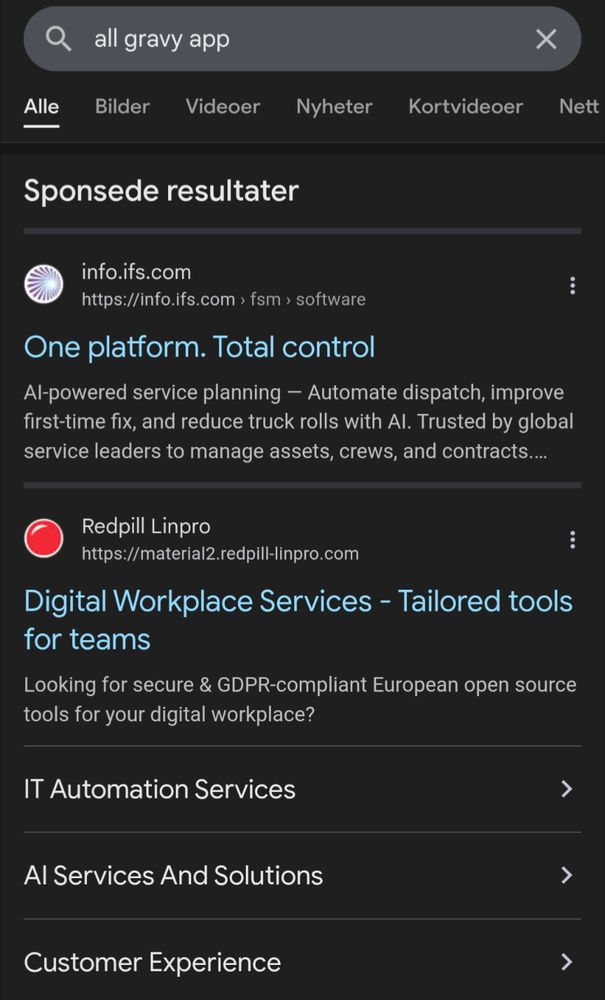Screen dimensions: 605x1000
Task: Select the Alle tab
Action: [x=41, y=106]
